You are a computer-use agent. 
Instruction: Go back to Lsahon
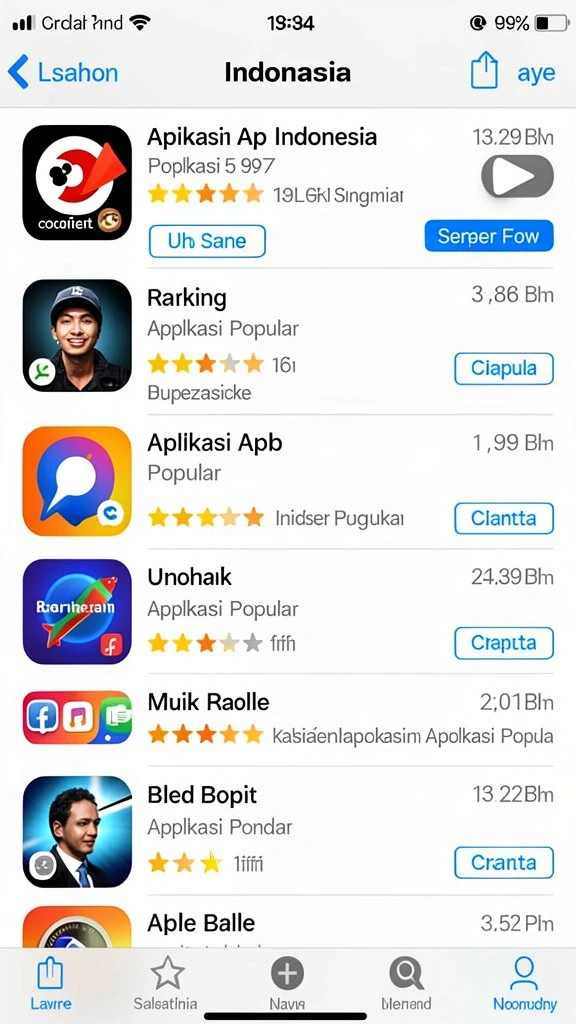click(x=63, y=72)
